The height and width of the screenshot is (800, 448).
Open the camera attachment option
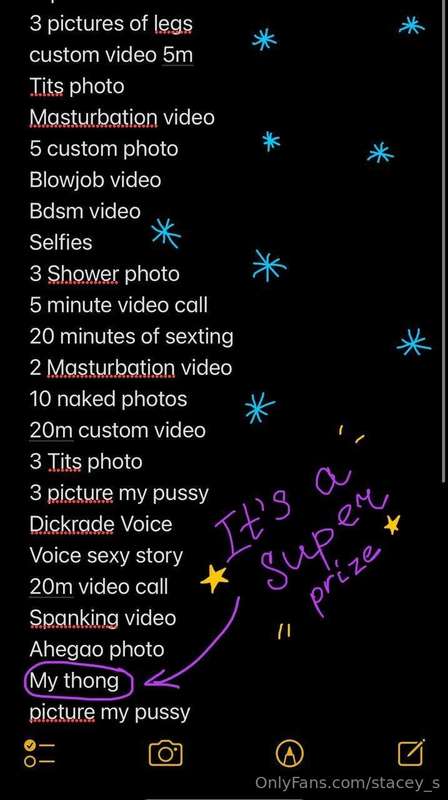(165, 753)
